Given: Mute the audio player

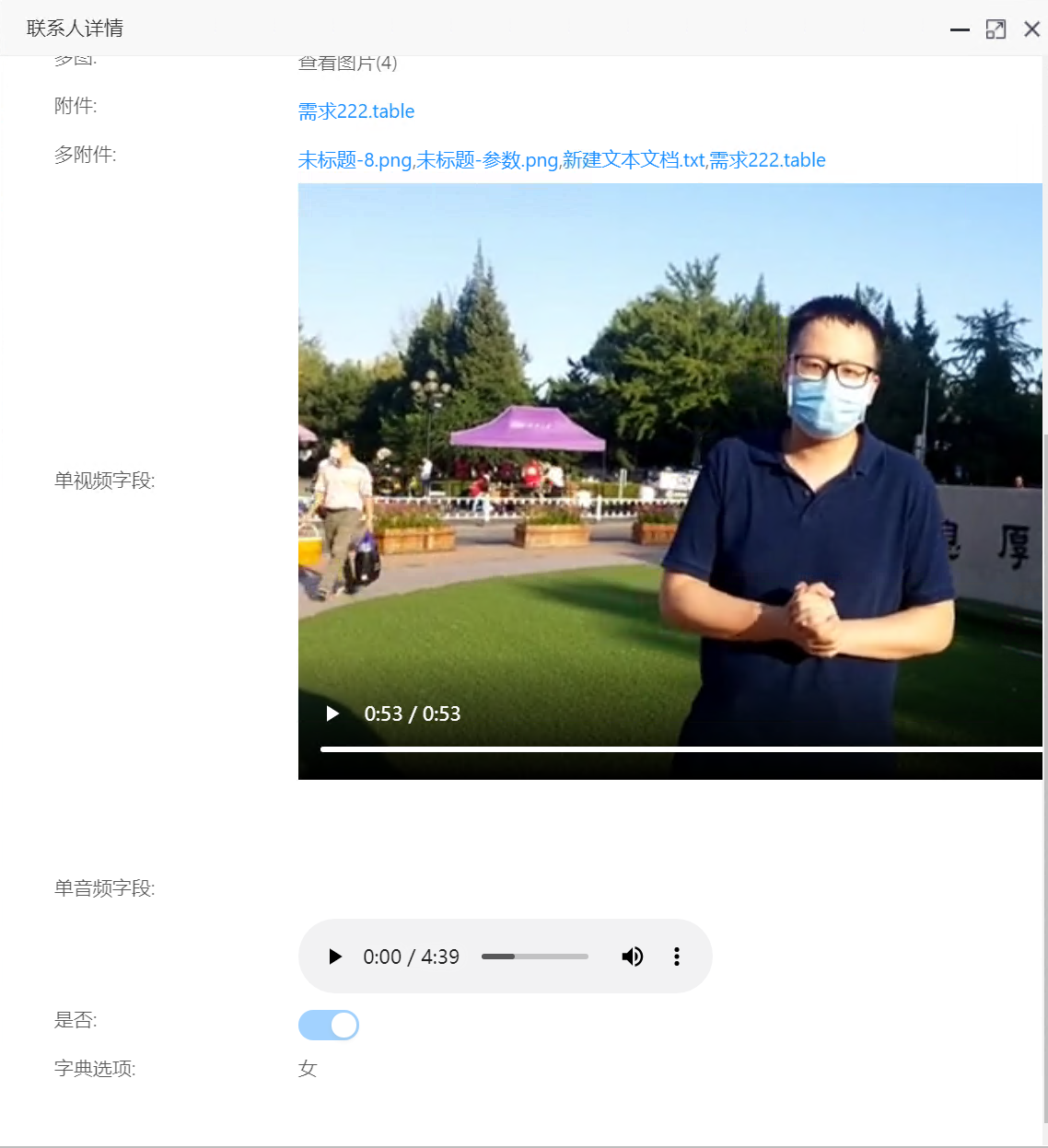Looking at the screenshot, I should (633, 957).
